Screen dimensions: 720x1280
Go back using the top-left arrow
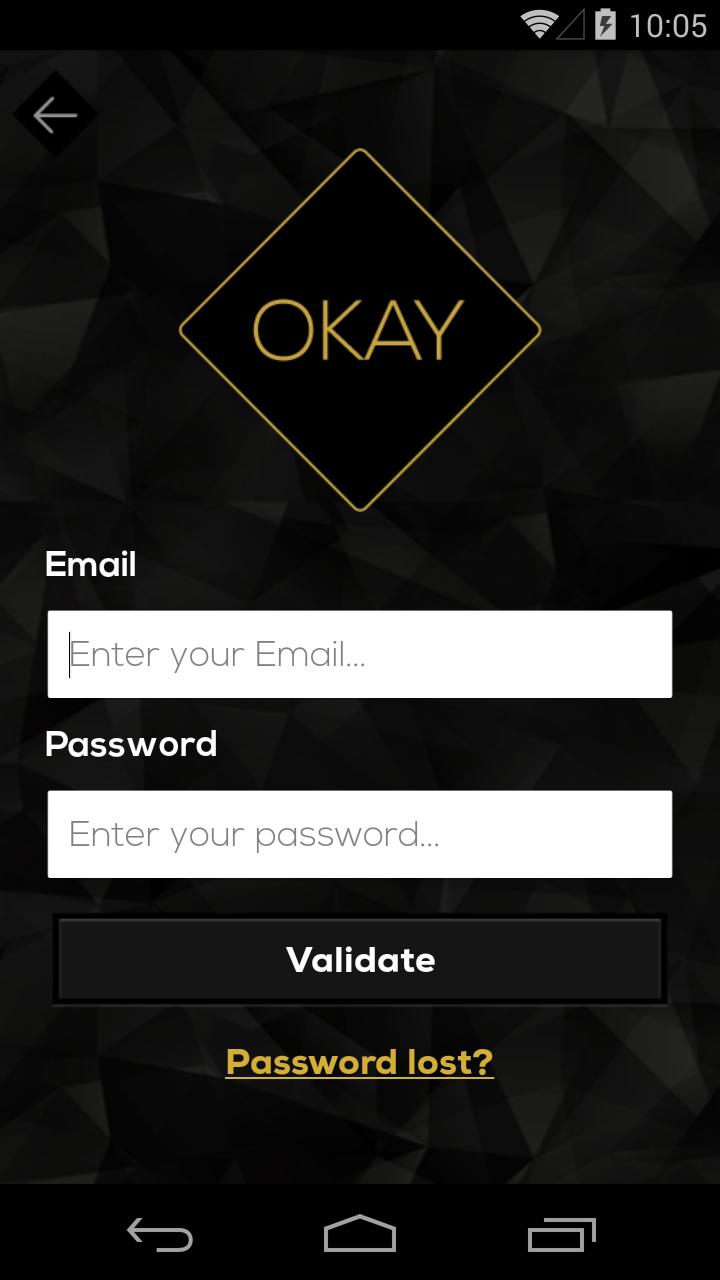tap(55, 115)
